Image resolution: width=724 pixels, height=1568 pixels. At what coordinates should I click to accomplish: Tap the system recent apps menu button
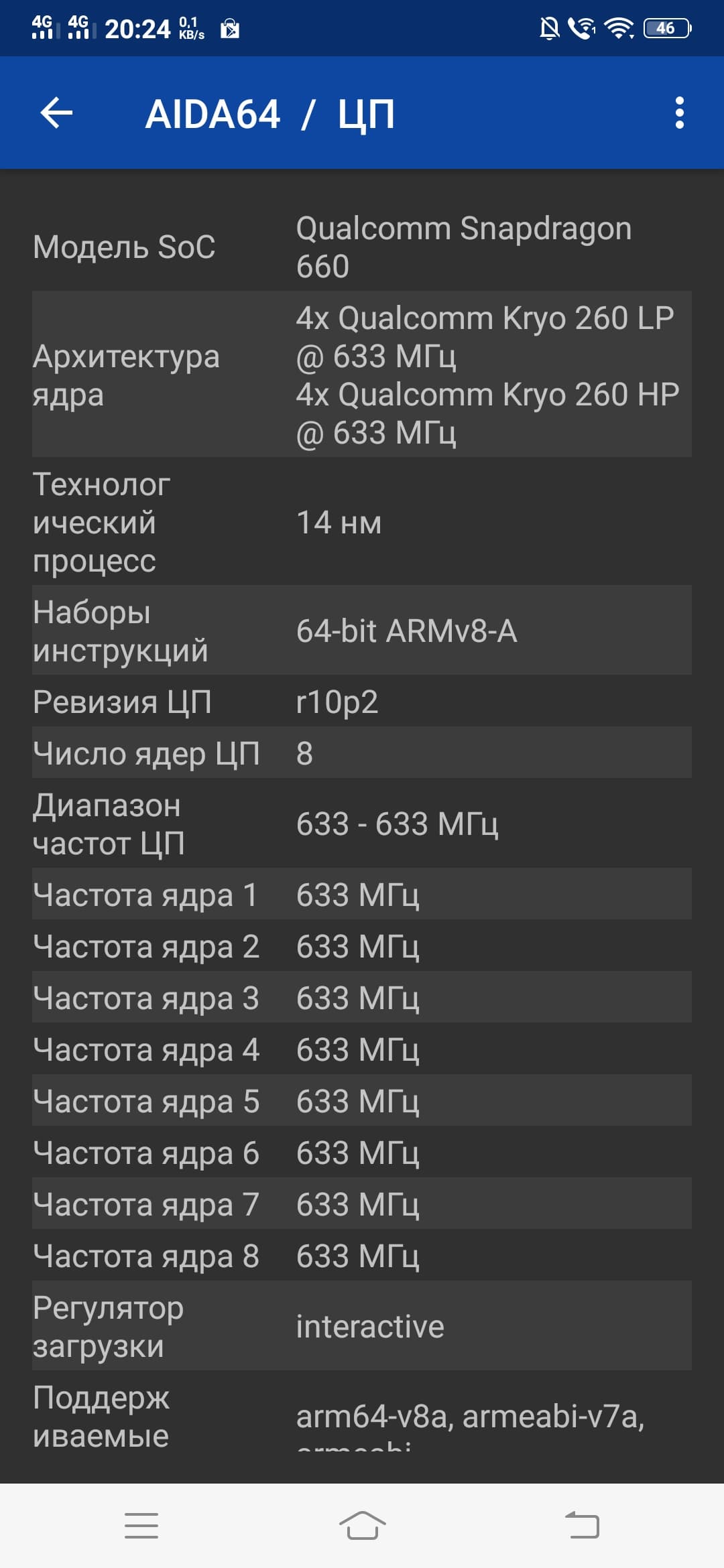141,1526
